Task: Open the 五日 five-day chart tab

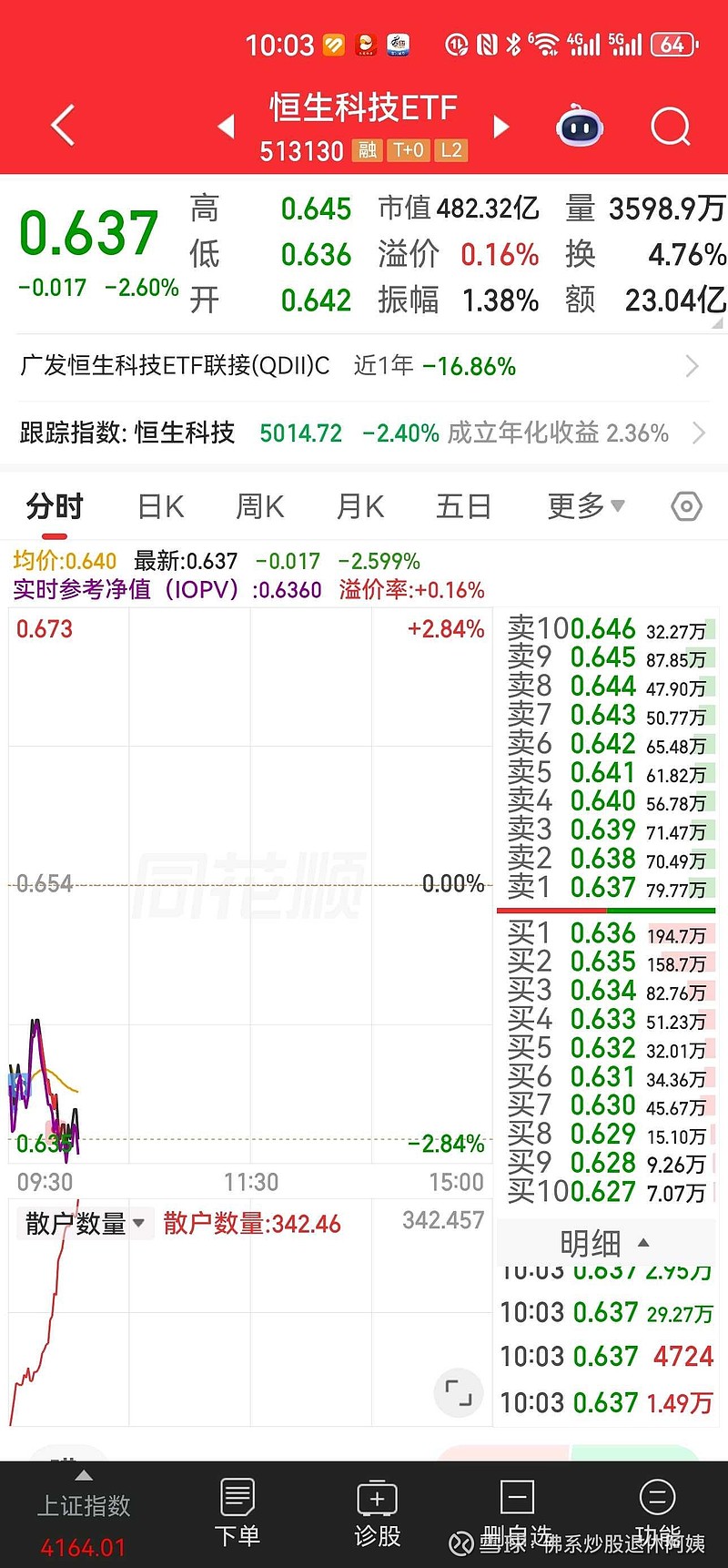Action: click(463, 505)
